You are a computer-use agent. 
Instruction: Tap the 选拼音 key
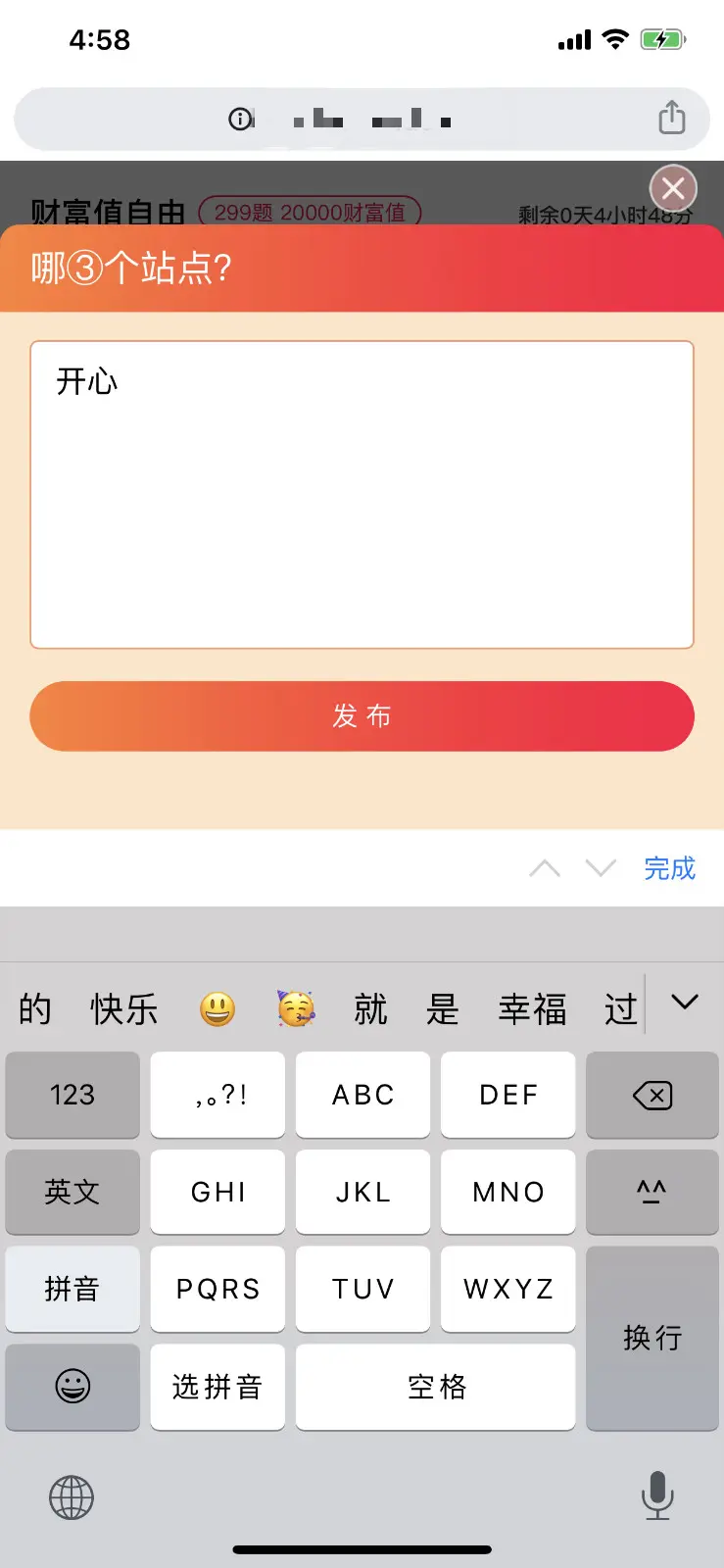pos(217,1386)
